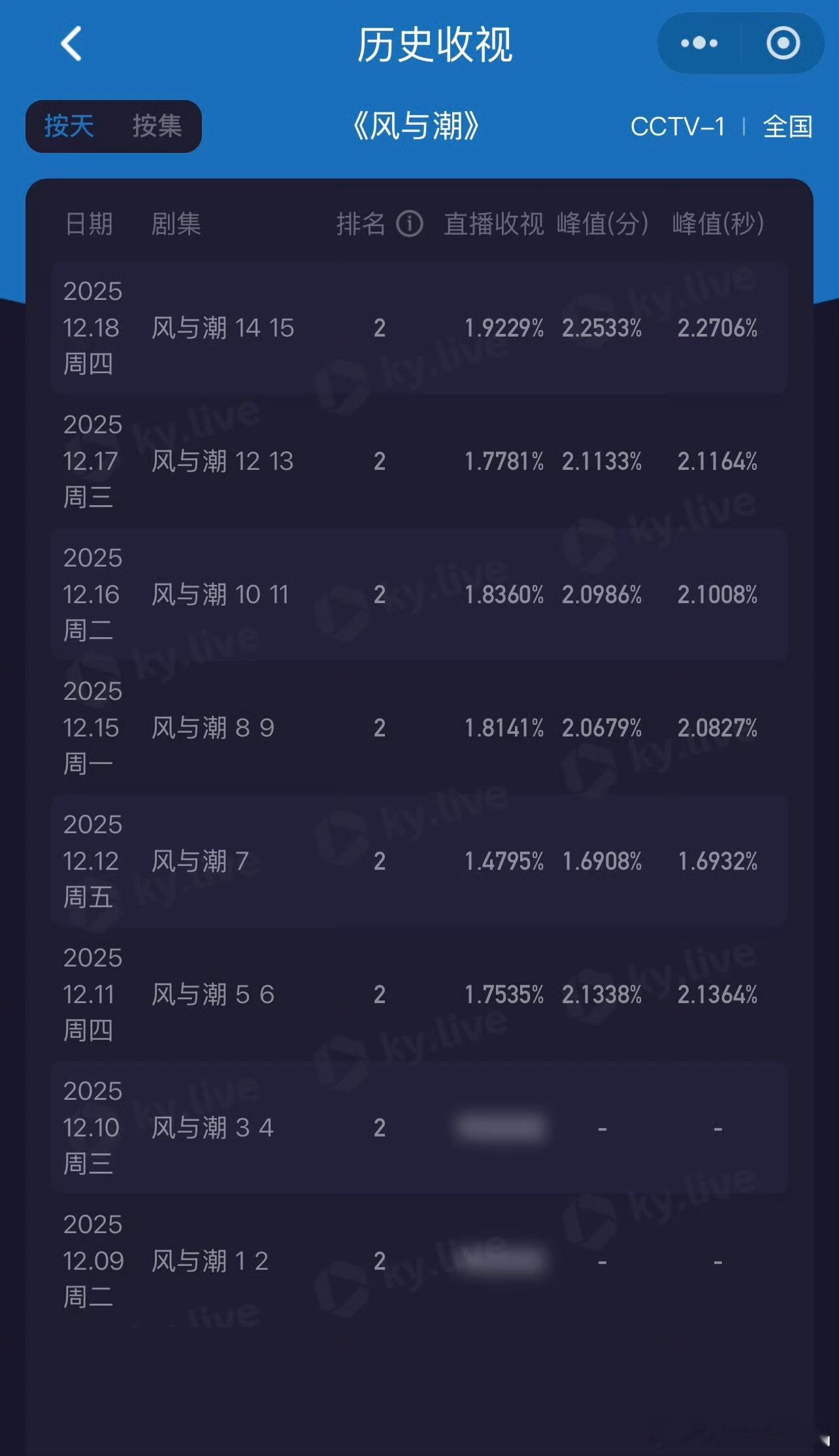
Task: Switch to the 按集 view
Action: coord(157,125)
